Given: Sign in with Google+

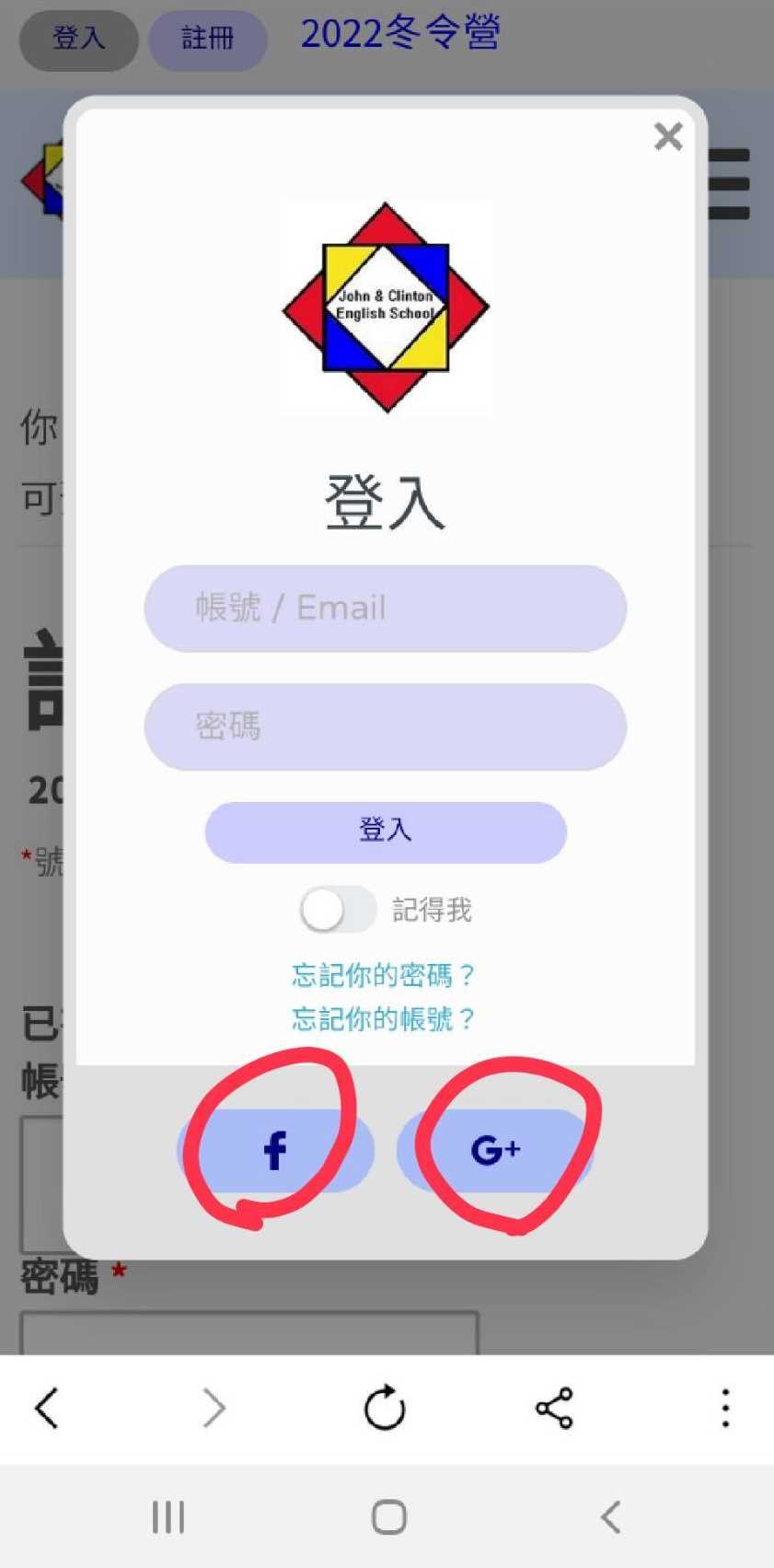Looking at the screenshot, I should pos(495,1150).
